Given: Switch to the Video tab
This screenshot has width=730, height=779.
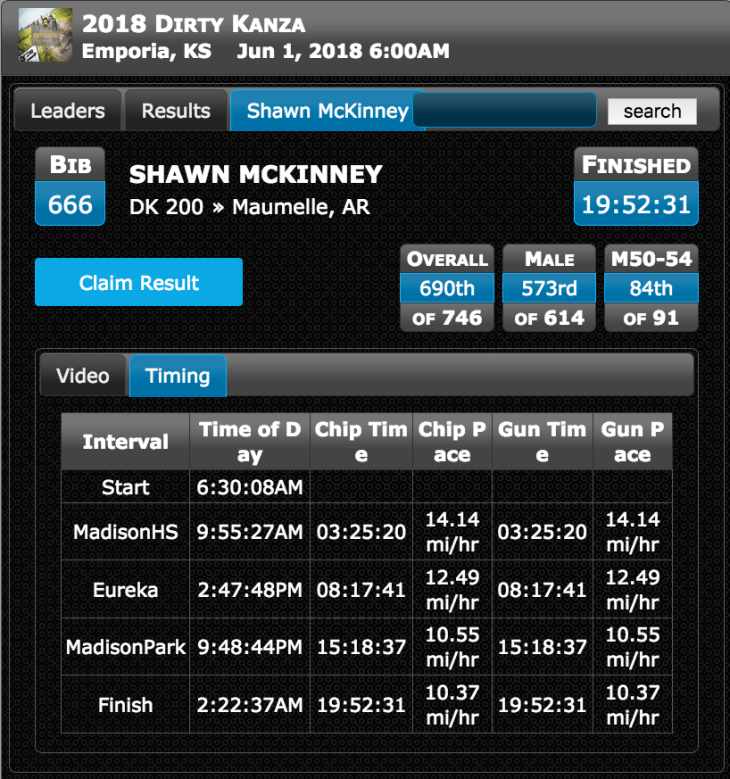Looking at the screenshot, I should [83, 376].
